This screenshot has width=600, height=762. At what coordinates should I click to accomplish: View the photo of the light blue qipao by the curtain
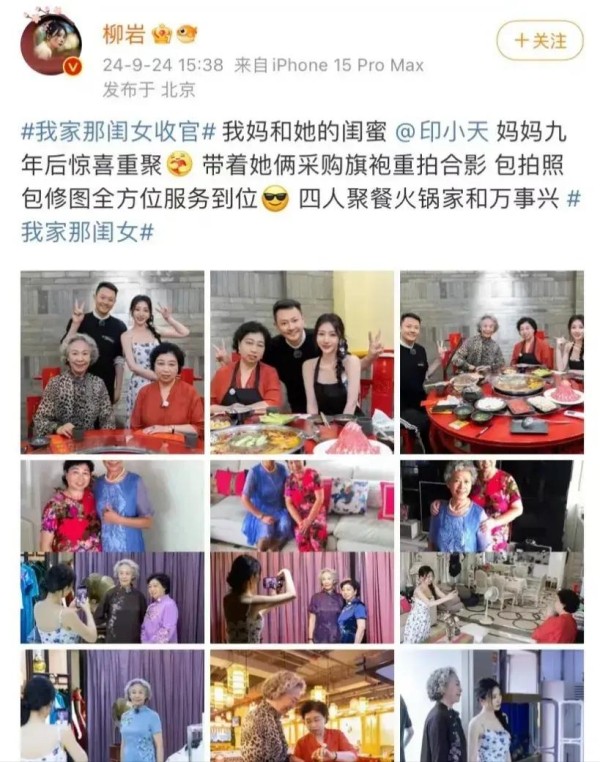(112, 705)
